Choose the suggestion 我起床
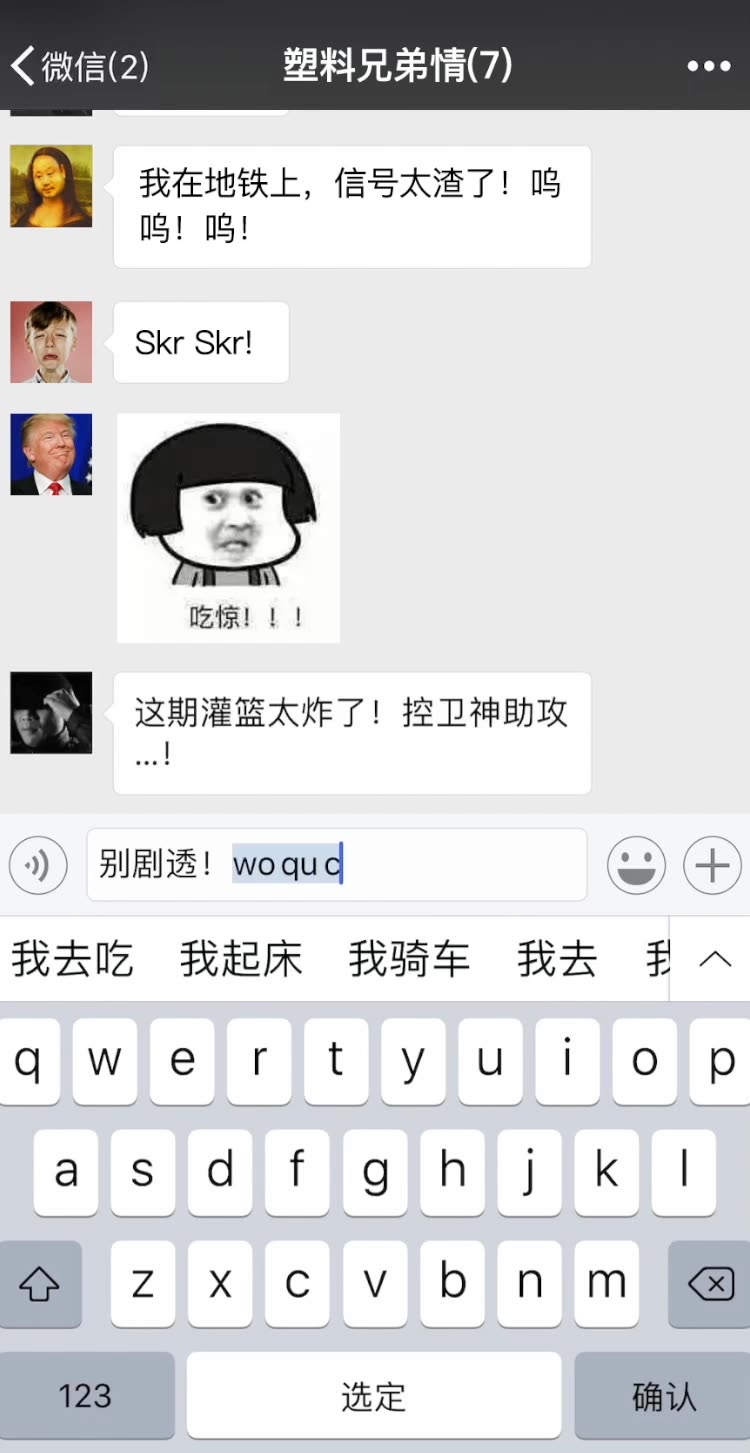This screenshot has height=1453, width=750. pyautogui.click(x=241, y=960)
